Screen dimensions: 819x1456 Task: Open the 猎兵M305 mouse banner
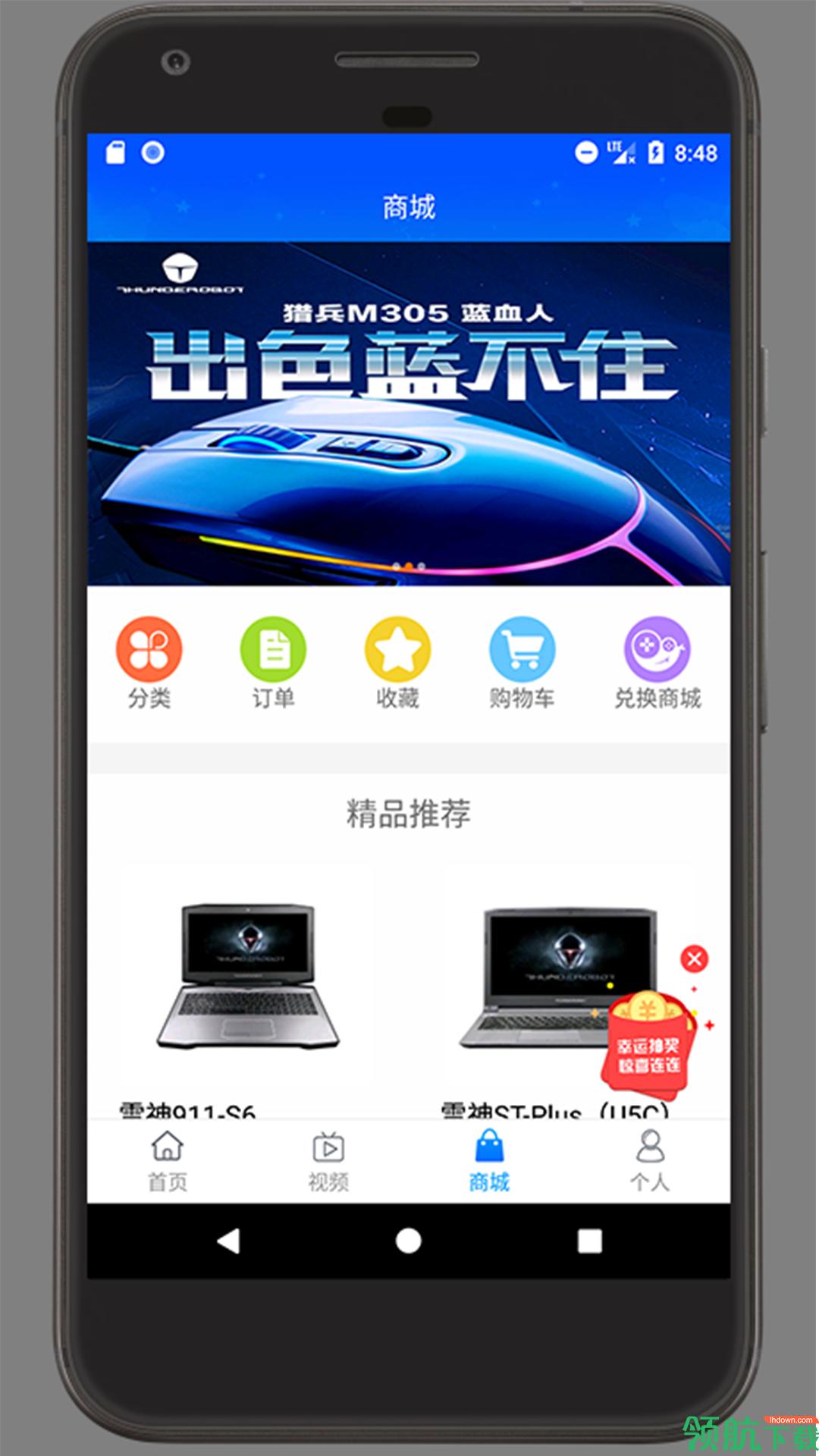[409, 413]
